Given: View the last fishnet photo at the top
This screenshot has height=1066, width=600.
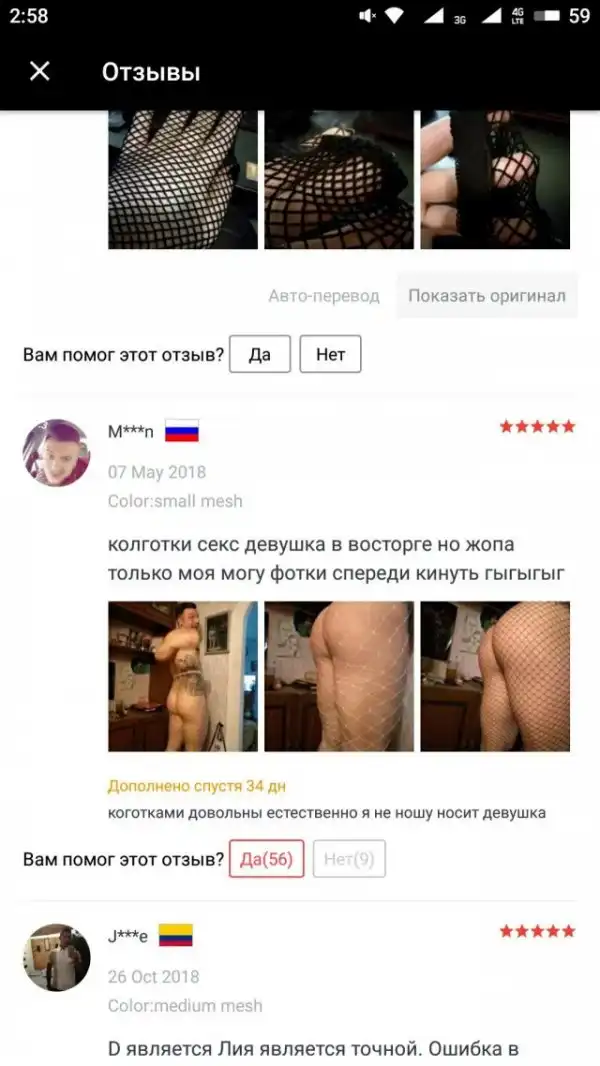Looking at the screenshot, I should 495,180.
